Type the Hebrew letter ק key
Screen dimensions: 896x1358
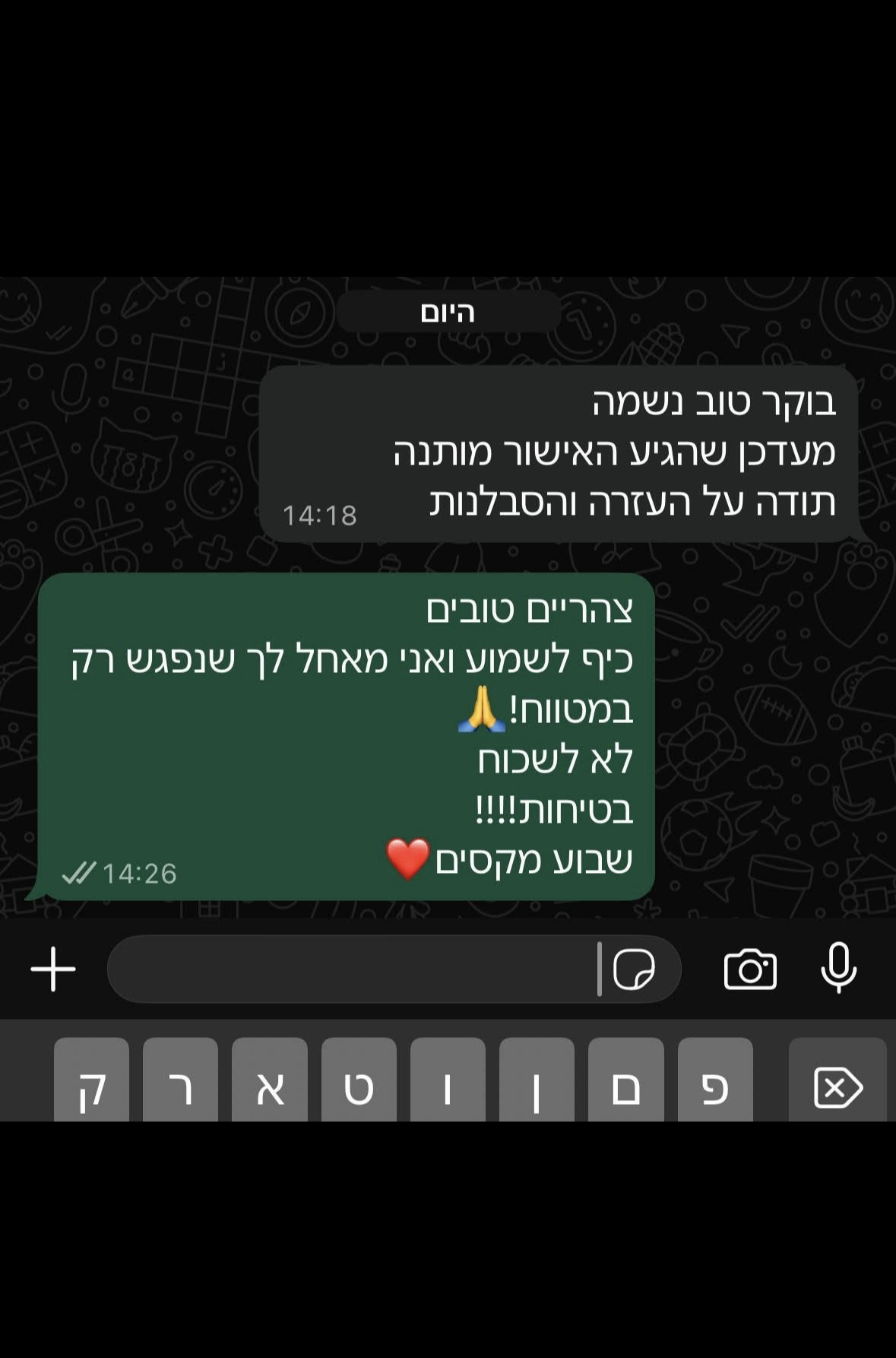click(91, 1086)
